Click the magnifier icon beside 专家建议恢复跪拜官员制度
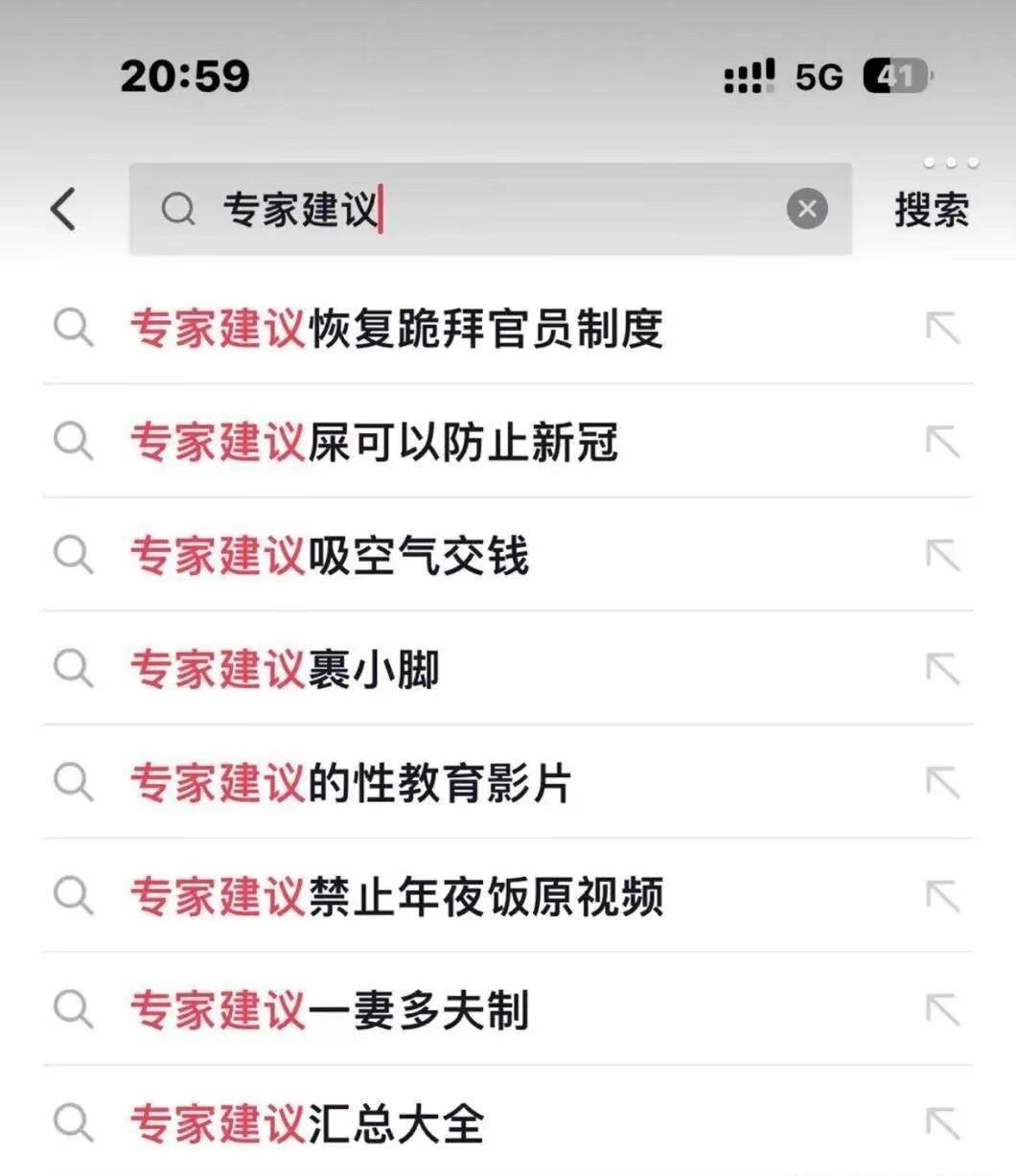The width and height of the screenshot is (1016, 1176). point(73,330)
